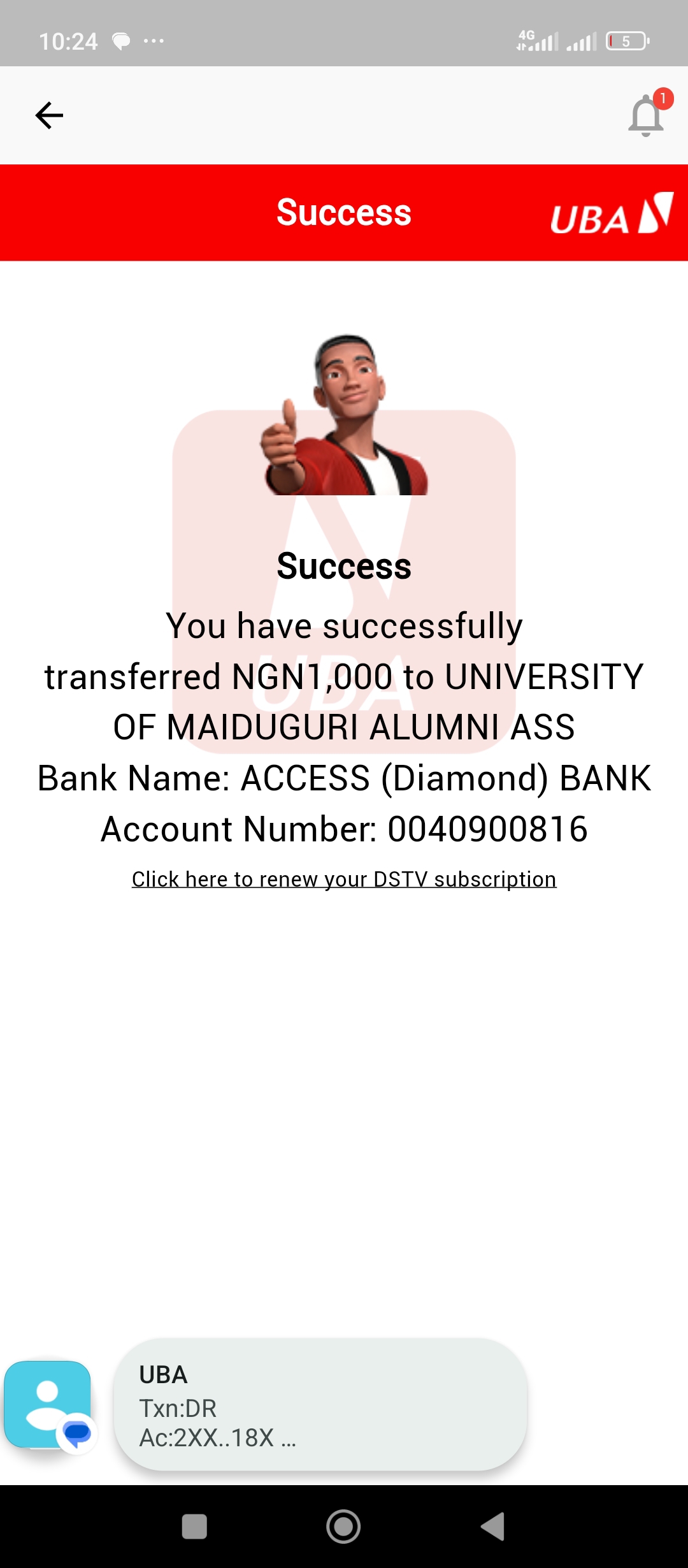Screen dimensions: 688x1568
Task: Tap the messages contact chat head icon
Action: pyautogui.click(x=49, y=1406)
